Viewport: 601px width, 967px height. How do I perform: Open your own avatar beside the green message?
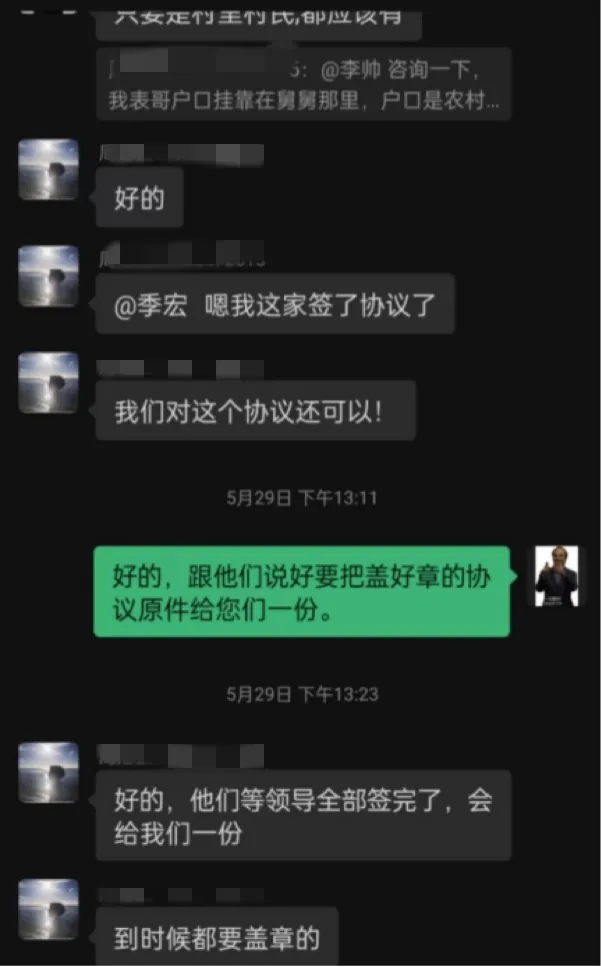pos(557,577)
